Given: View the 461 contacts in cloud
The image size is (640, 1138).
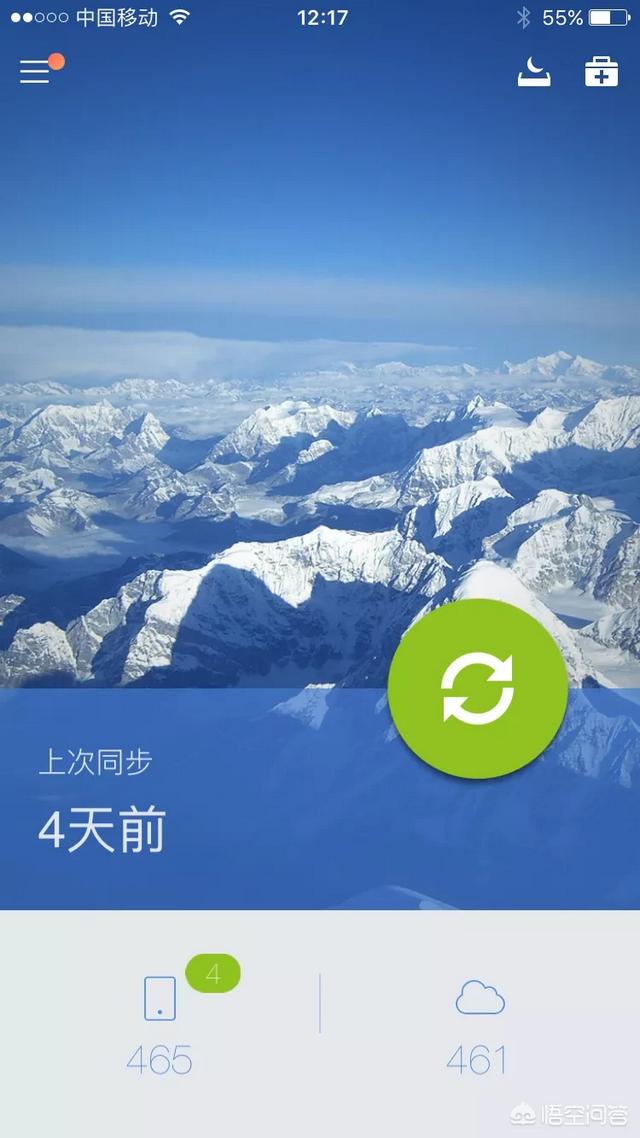Looking at the screenshot, I should 478,1025.
